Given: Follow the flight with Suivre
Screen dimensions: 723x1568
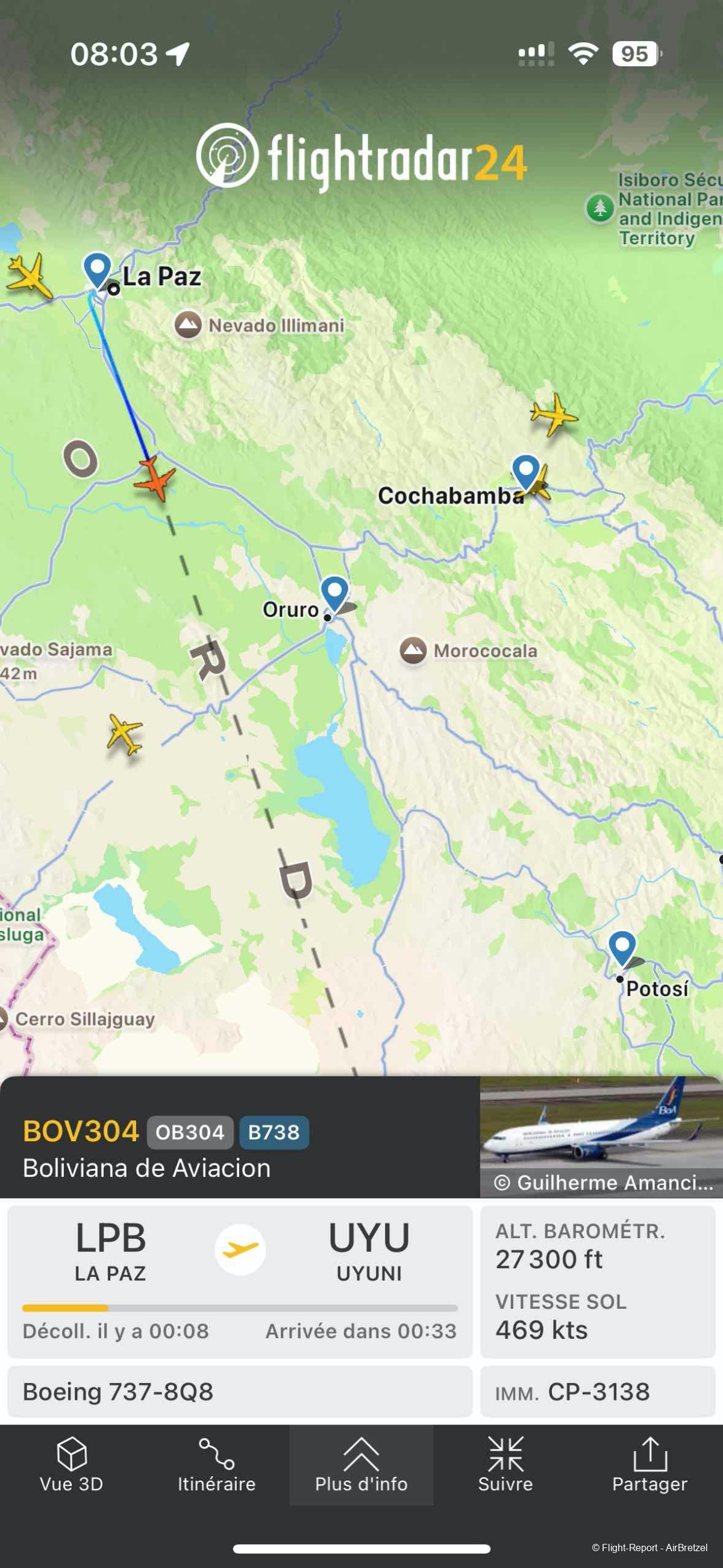Looking at the screenshot, I should point(505,1464).
